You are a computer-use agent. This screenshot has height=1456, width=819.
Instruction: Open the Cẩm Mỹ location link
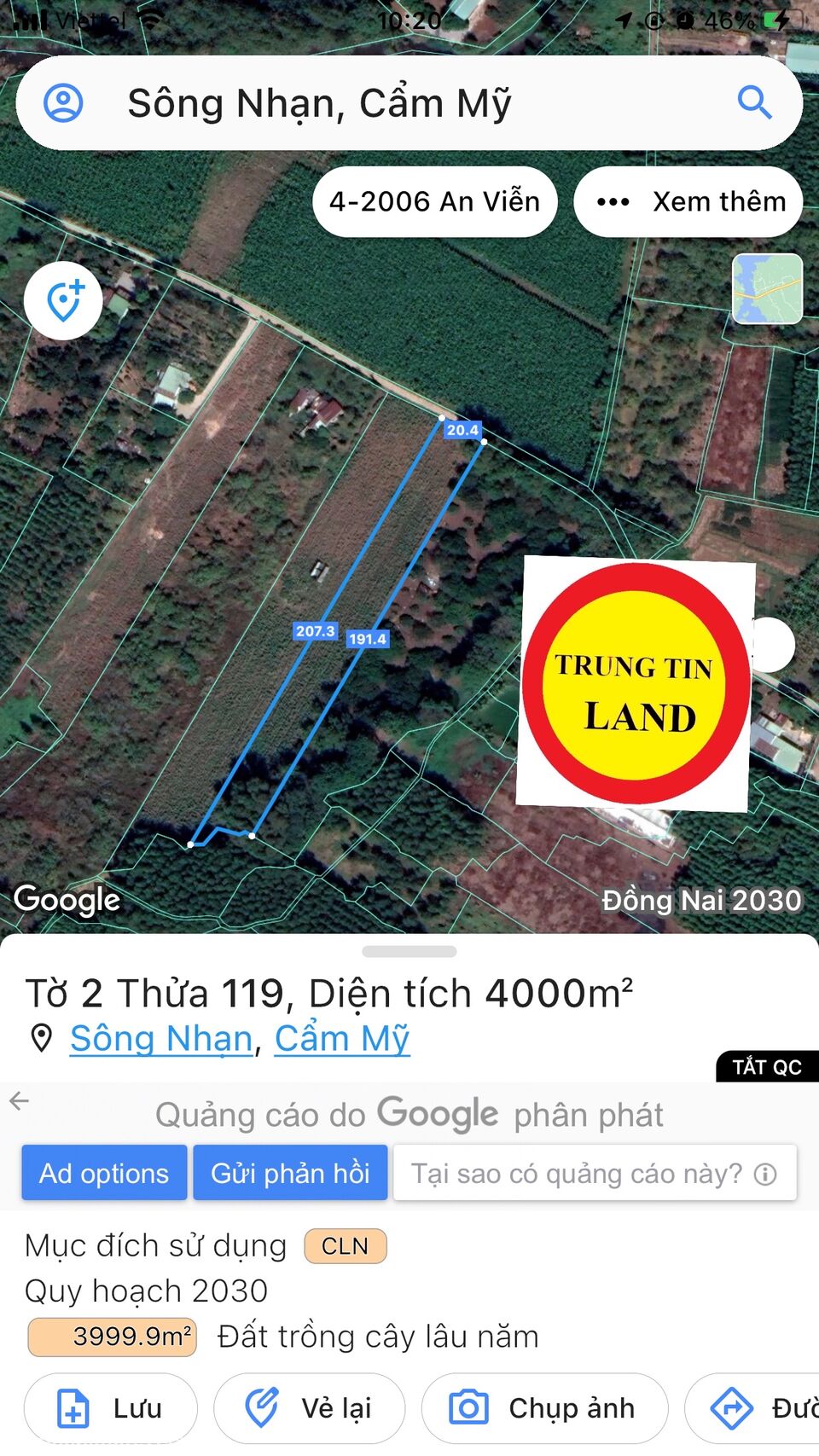[341, 1039]
